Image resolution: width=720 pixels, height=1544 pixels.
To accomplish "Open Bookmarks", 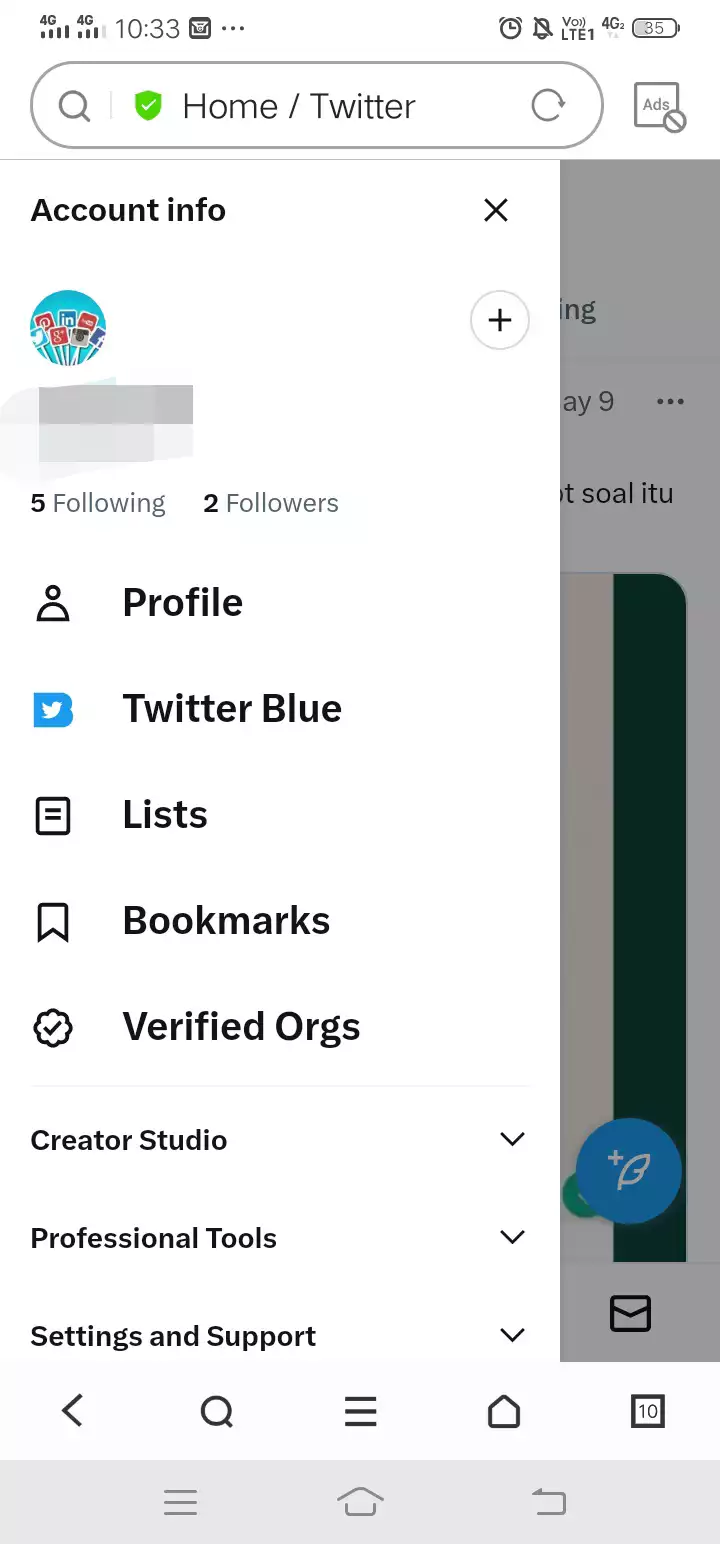I will (280, 921).
